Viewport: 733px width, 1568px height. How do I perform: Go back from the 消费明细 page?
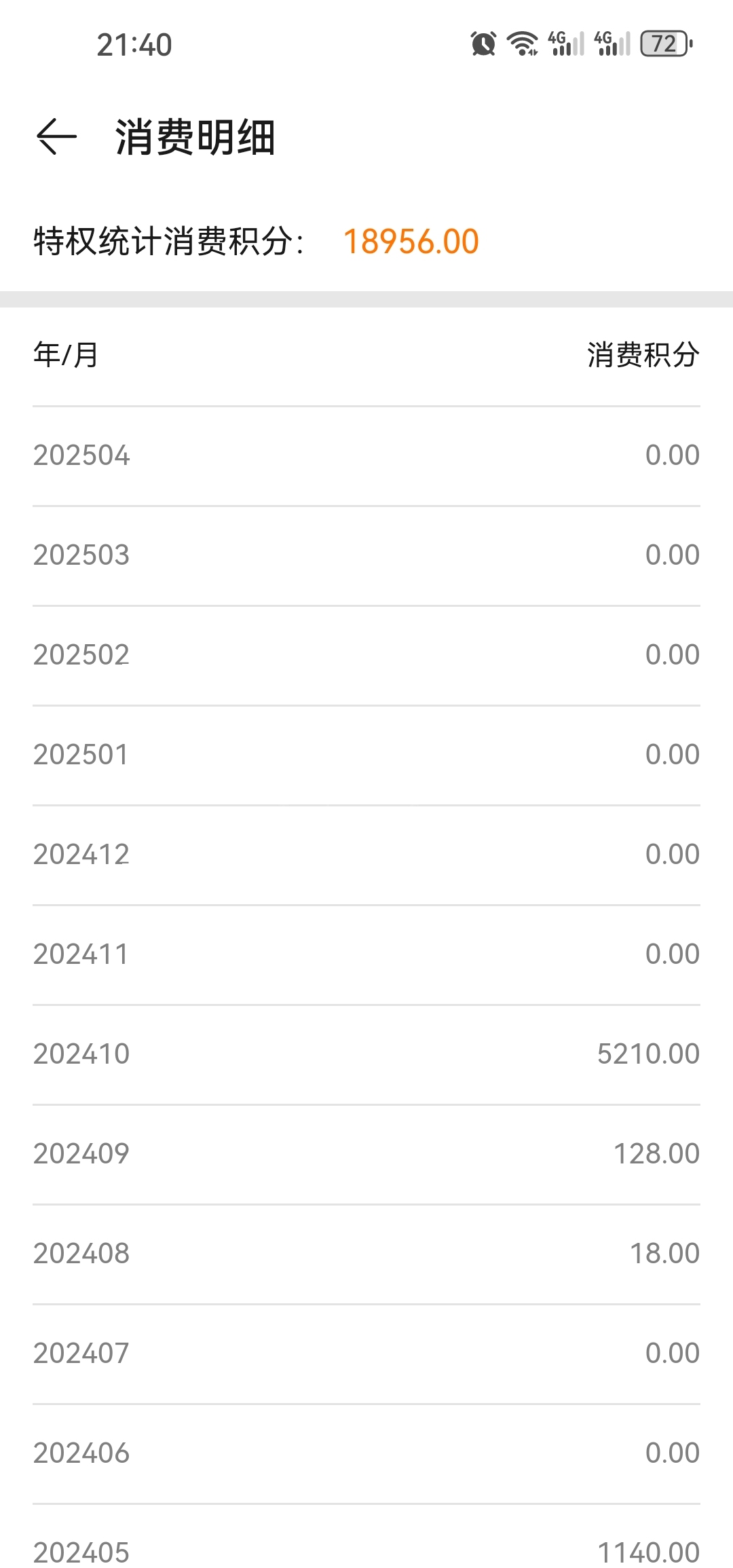56,136
